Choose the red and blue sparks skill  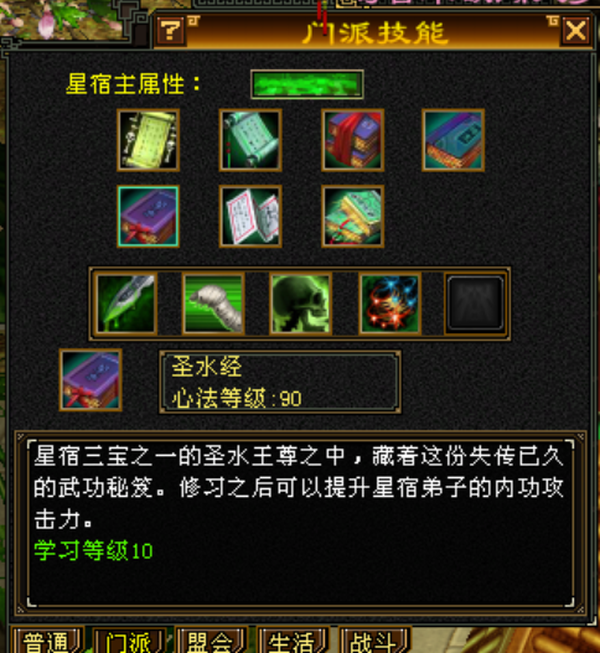tap(390, 304)
